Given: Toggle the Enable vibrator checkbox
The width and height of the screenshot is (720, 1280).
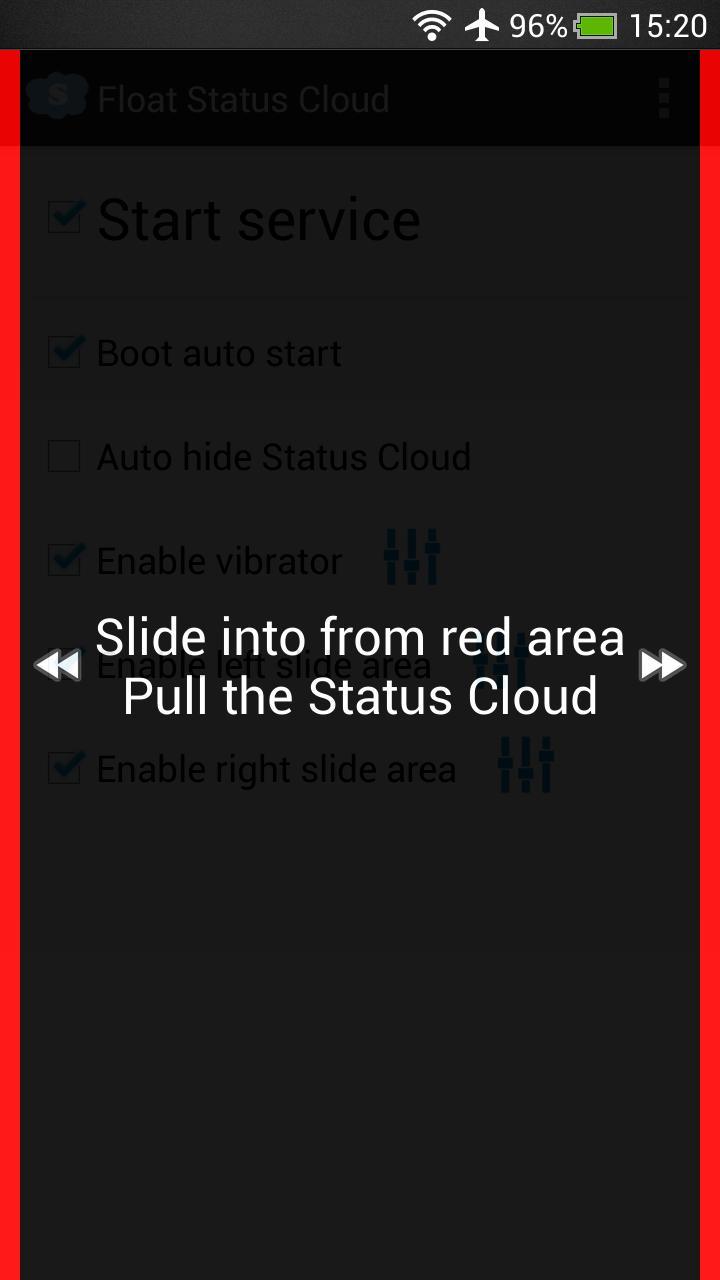Looking at the screenshot, I should [x=65, y=560].
